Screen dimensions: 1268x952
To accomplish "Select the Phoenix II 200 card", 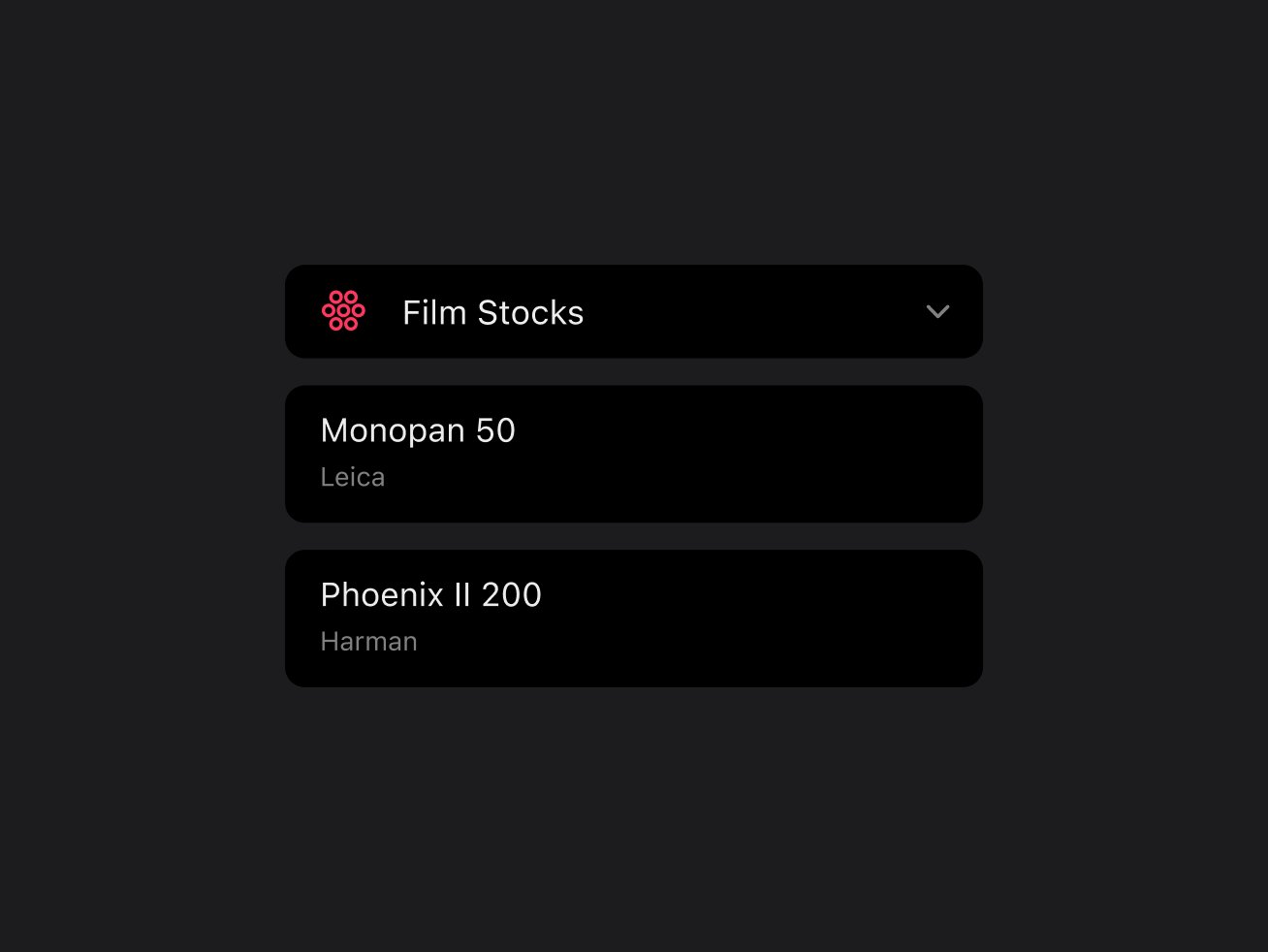I will click(x=633, y=619).
